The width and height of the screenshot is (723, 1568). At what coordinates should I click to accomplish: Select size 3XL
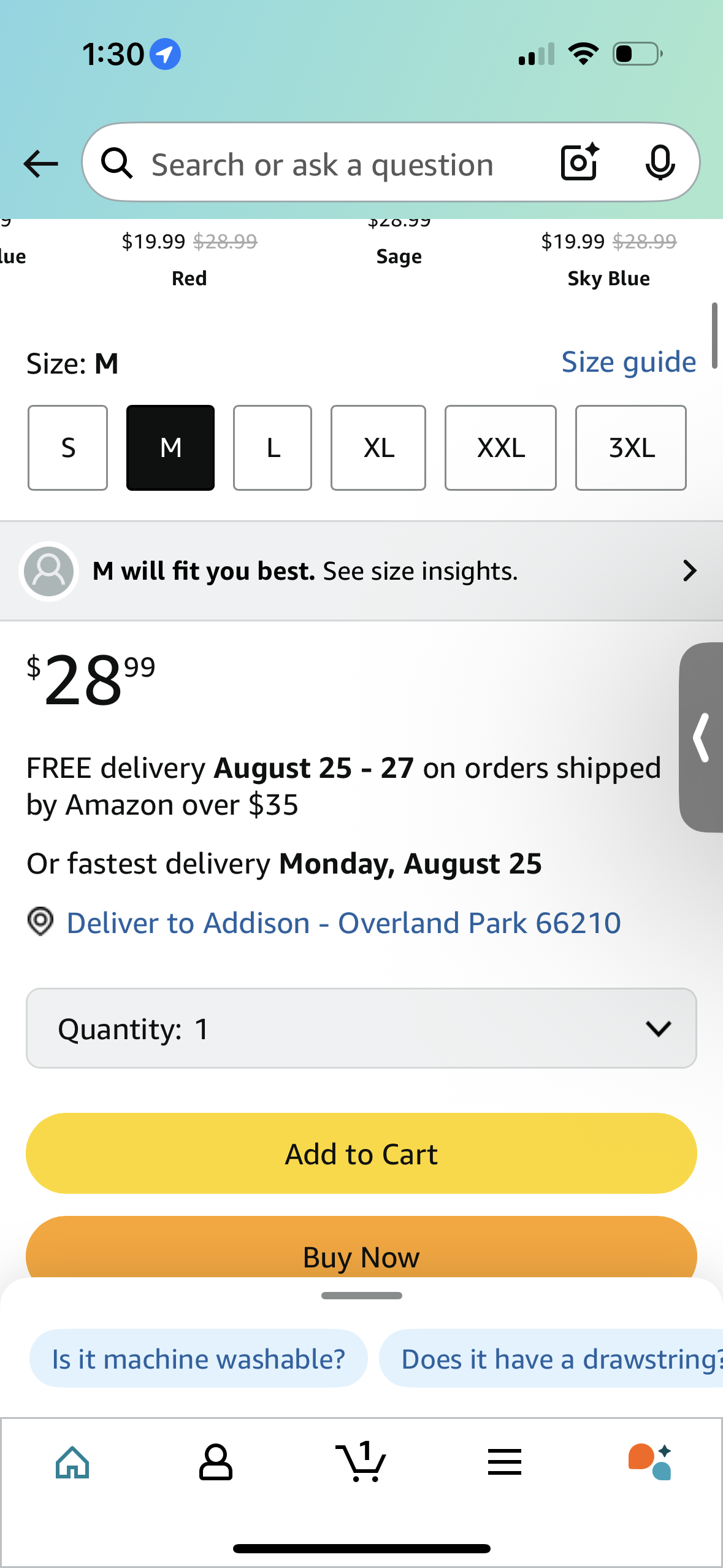[630, 448]
